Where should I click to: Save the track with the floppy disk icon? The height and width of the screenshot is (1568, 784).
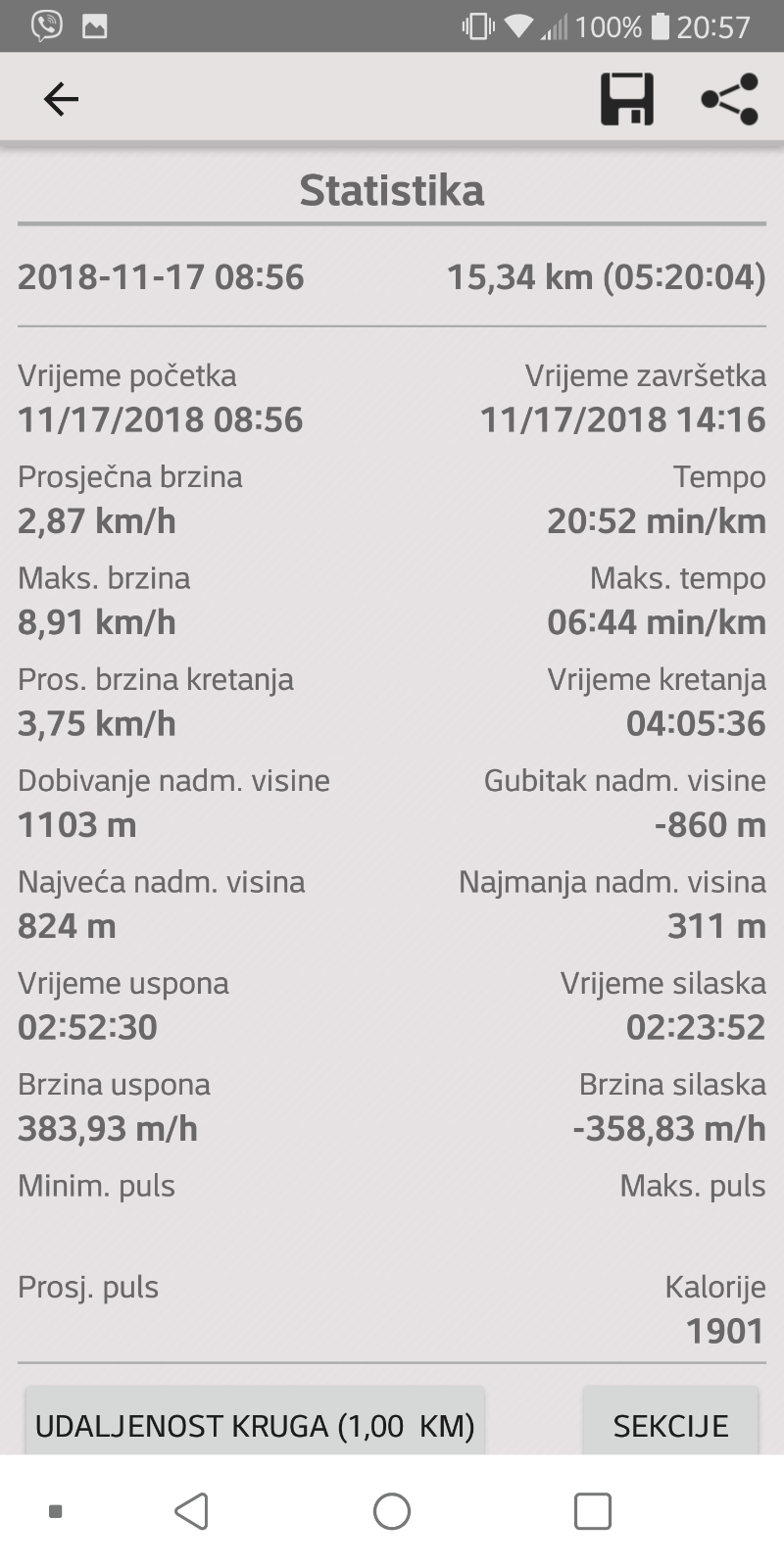pyautogui.click(x=627, y=99)
